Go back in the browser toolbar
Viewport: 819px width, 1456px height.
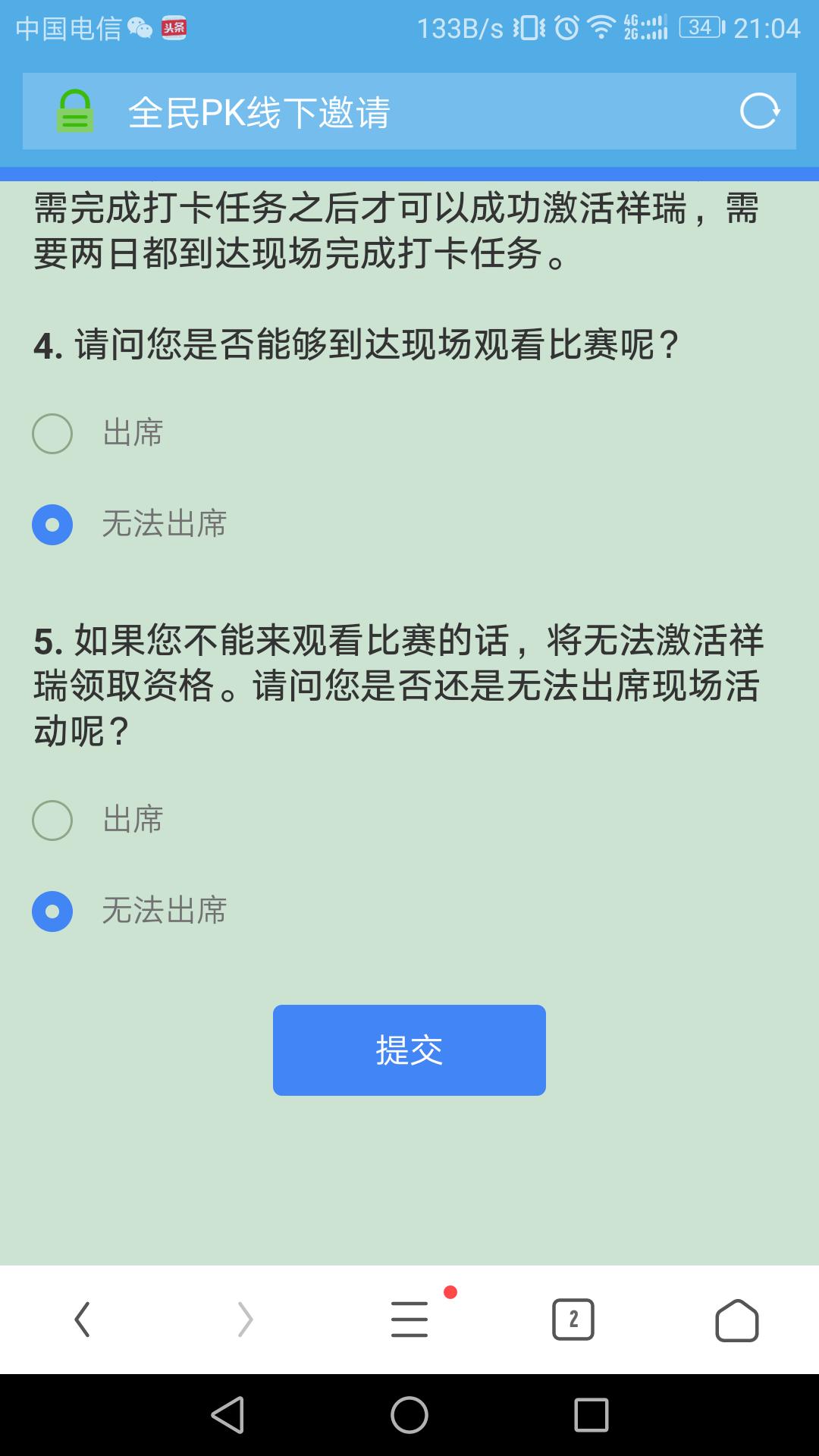click(82, 1319)
